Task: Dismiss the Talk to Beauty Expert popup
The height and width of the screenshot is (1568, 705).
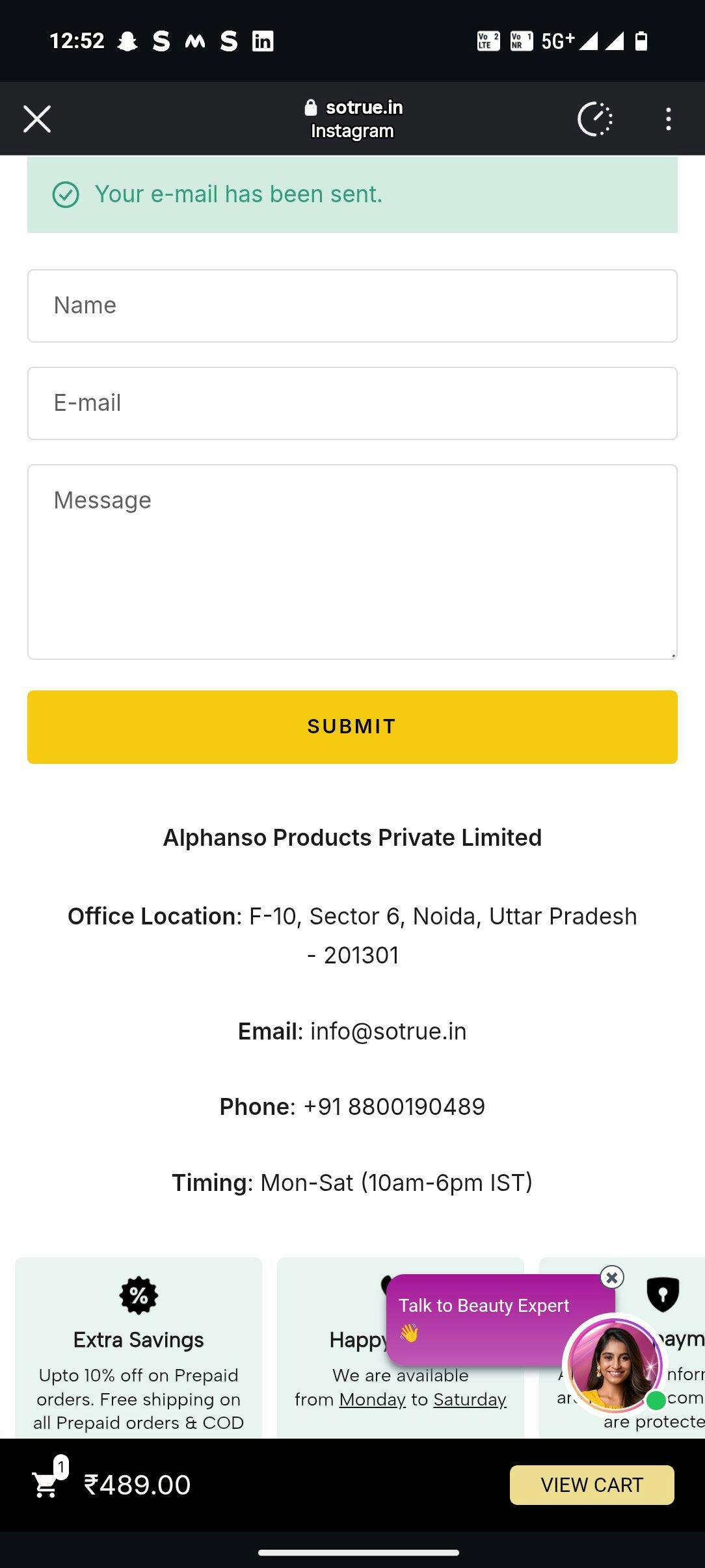Action: pos(611,1277)
